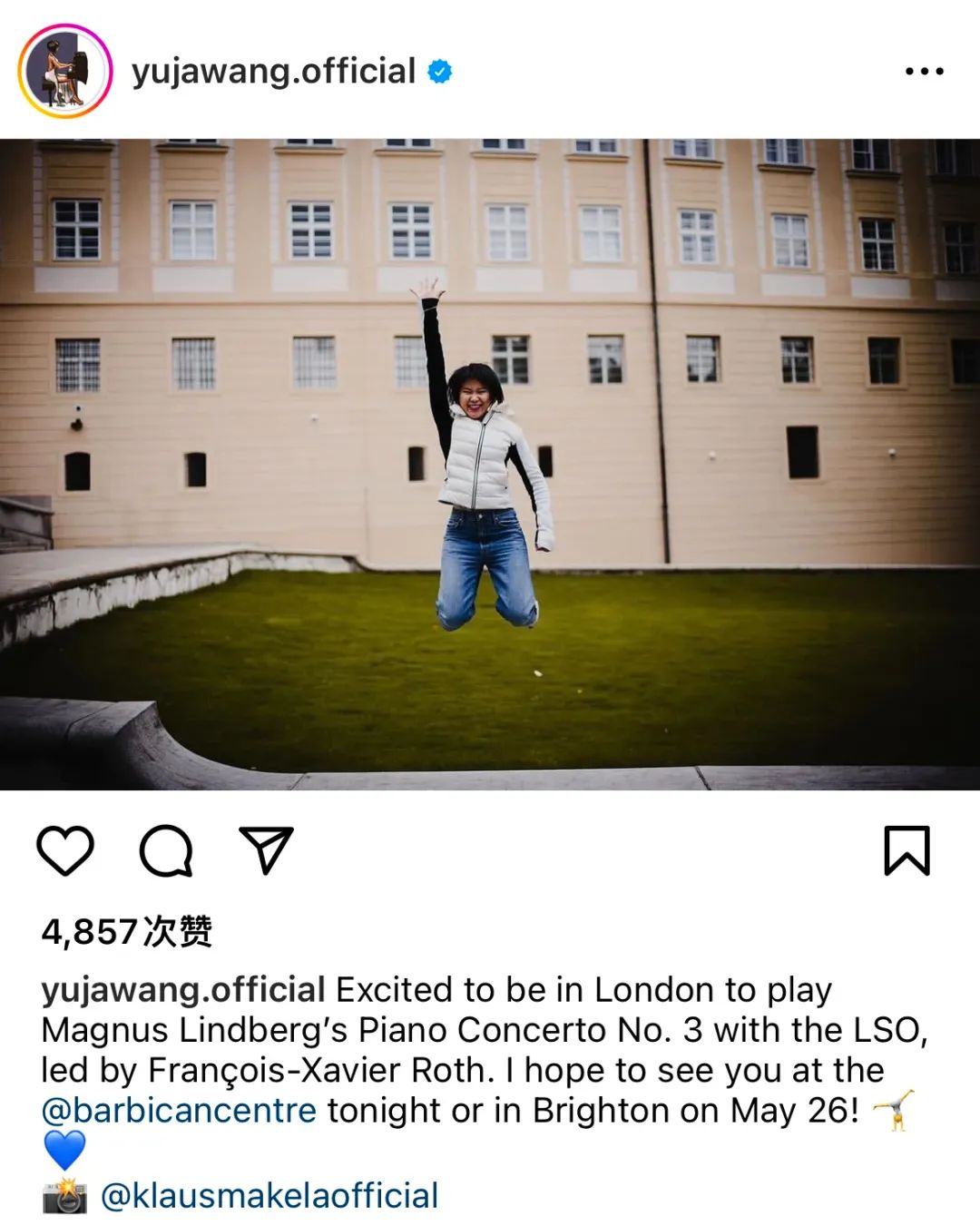Like this post with the heart icon
This screenshot has width=980, height=1226.
pos(65,850)
